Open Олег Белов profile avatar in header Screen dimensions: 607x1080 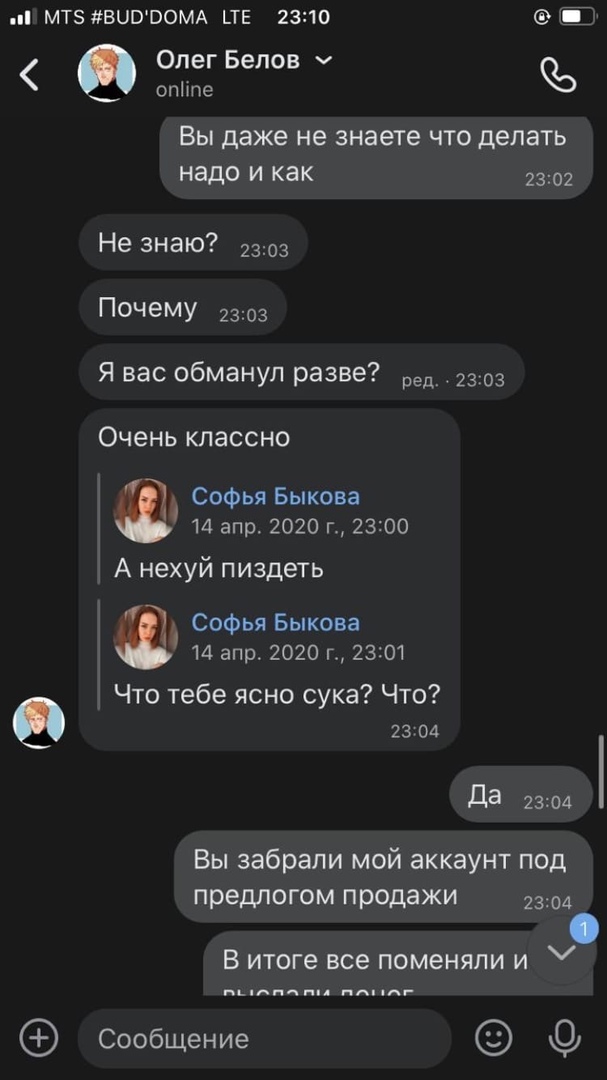107,74
